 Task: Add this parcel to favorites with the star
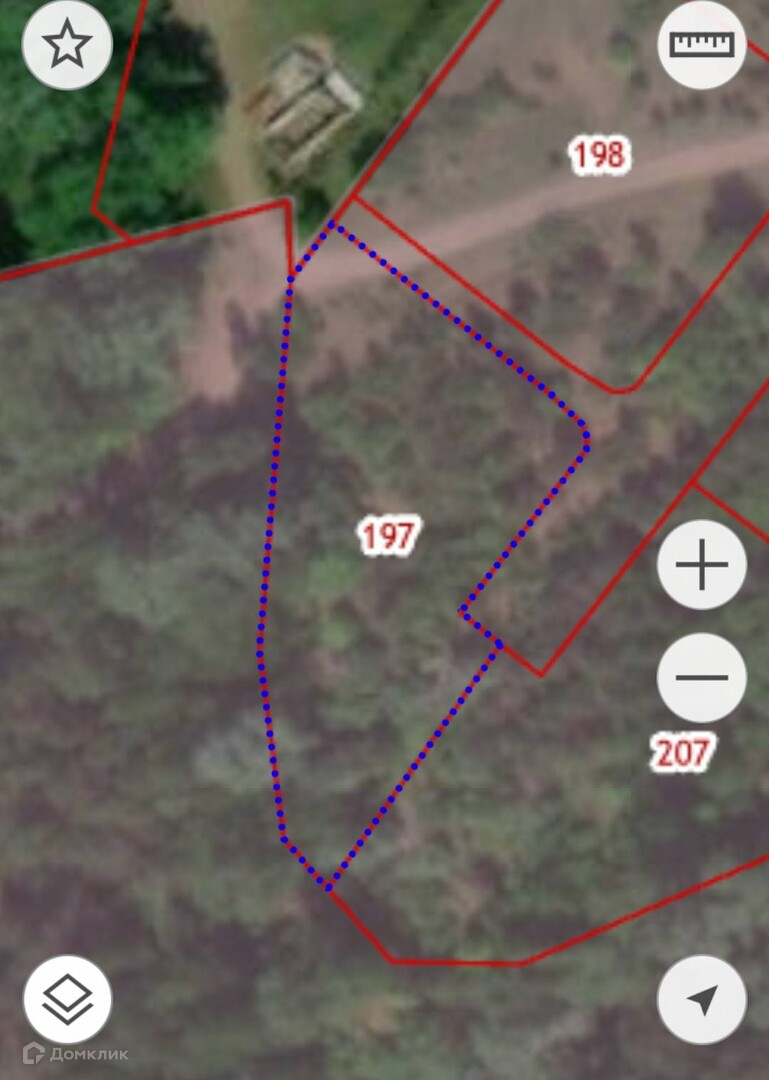(67, 45)
